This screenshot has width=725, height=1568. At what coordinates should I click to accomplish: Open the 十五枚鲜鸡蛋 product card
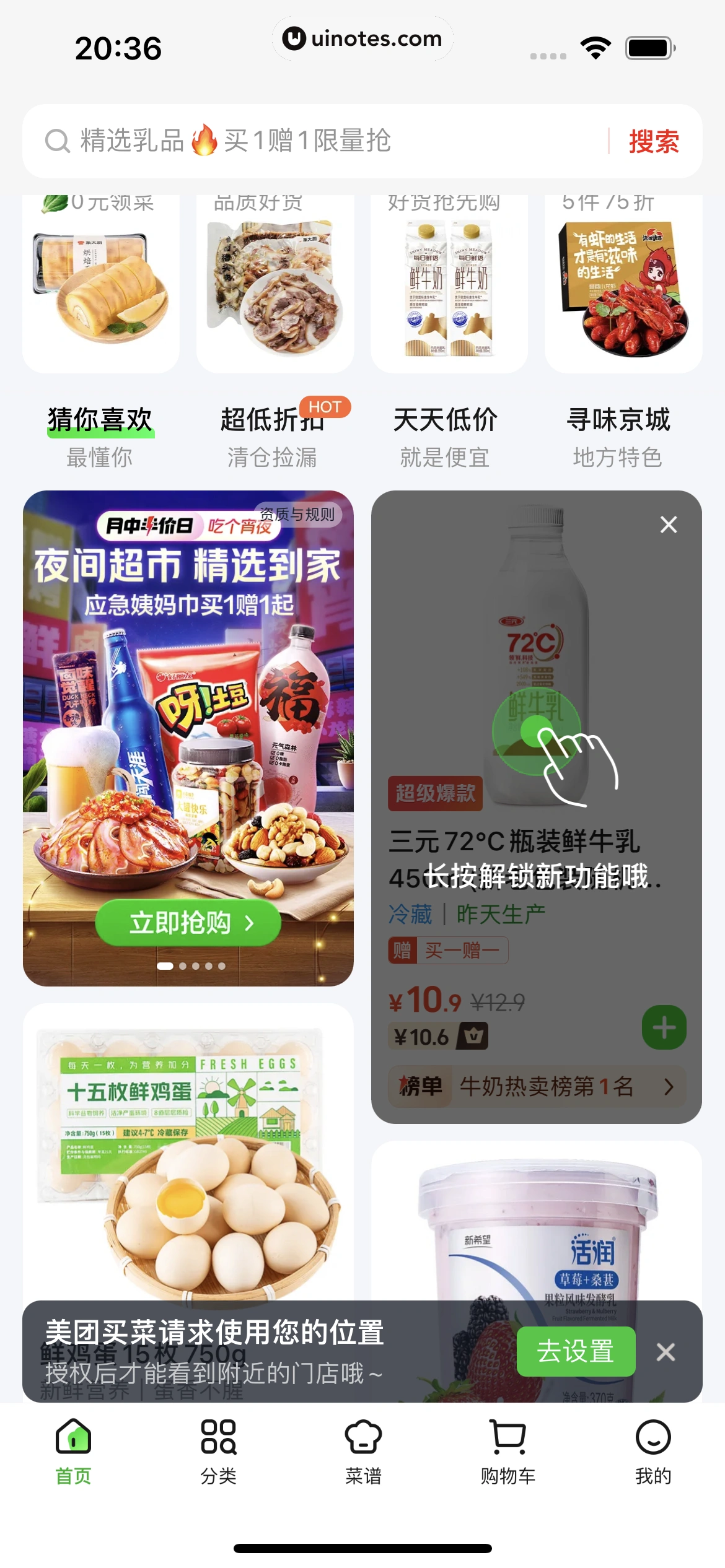(188, 1152)
